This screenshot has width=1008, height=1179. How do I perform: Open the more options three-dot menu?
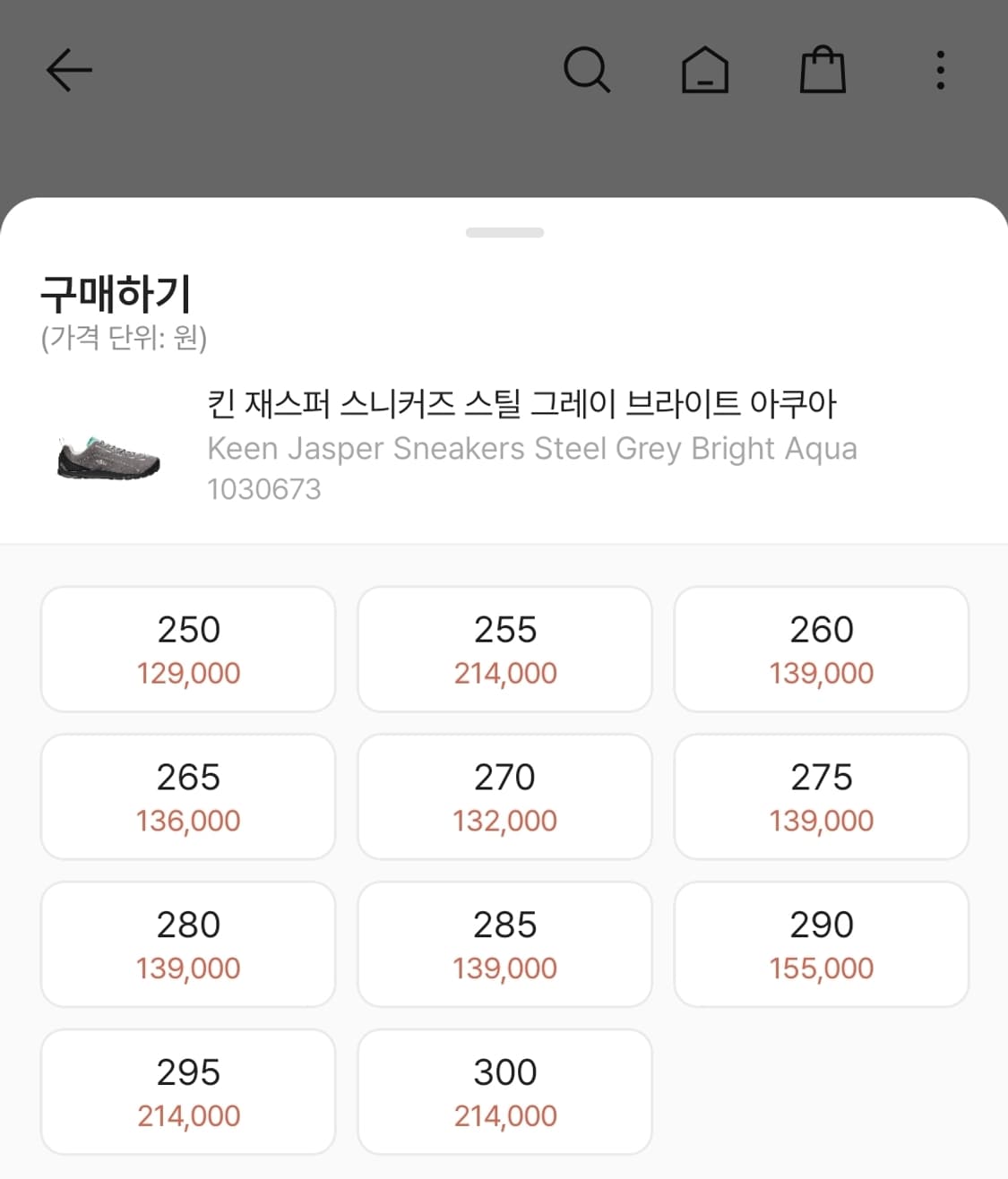click(940, 70)
